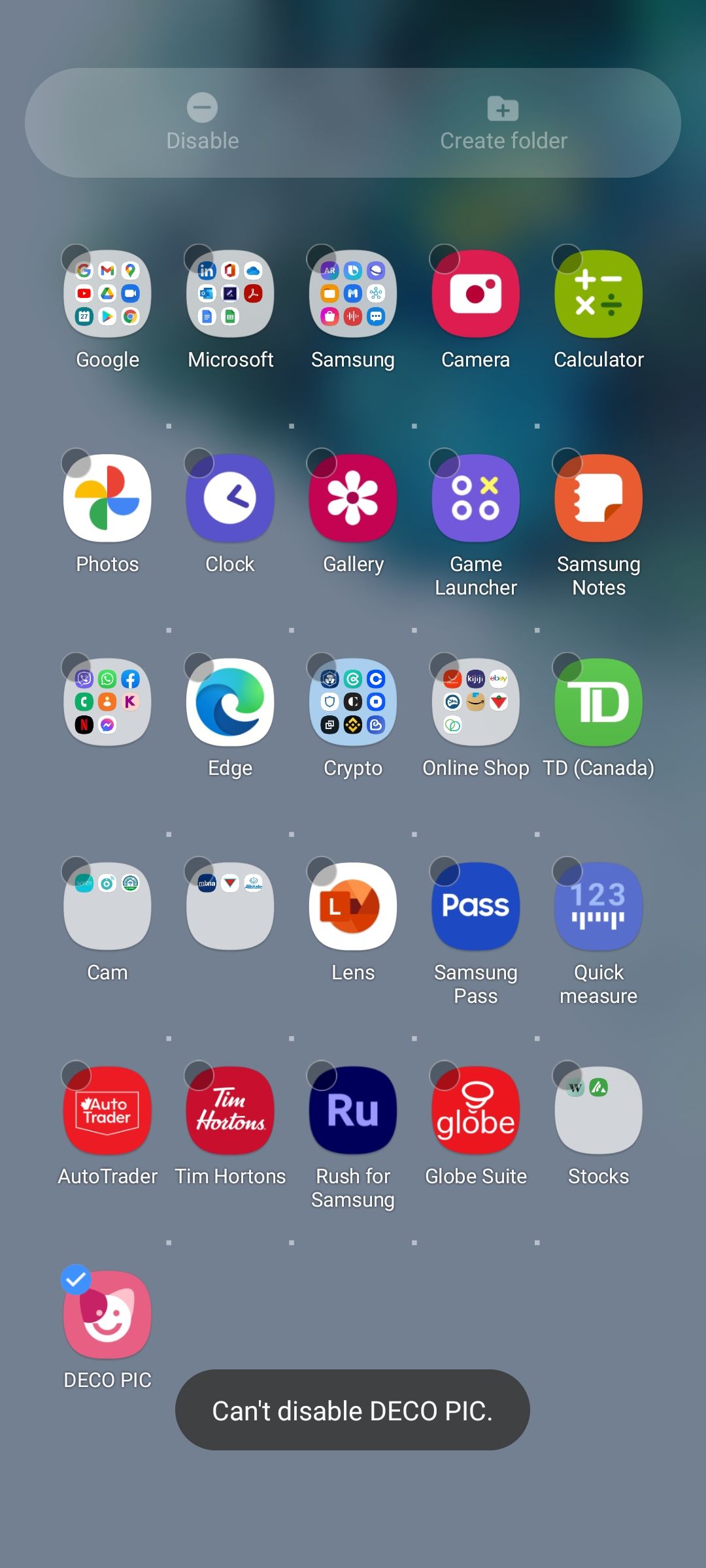Launch Game Launcher
706x1568 pixels.
(475, 498)
